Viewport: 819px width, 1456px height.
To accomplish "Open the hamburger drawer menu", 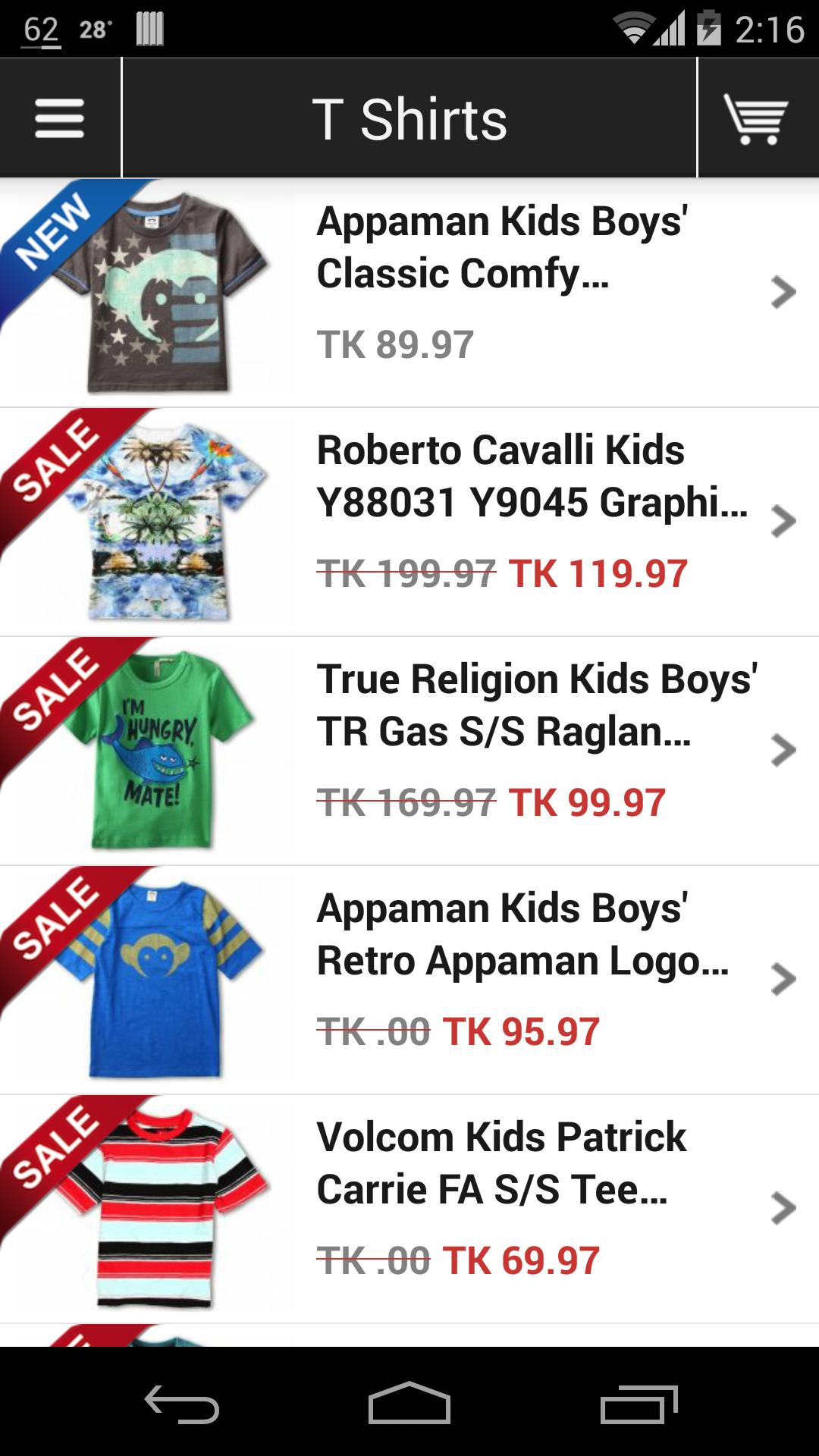I will [59, 118].
